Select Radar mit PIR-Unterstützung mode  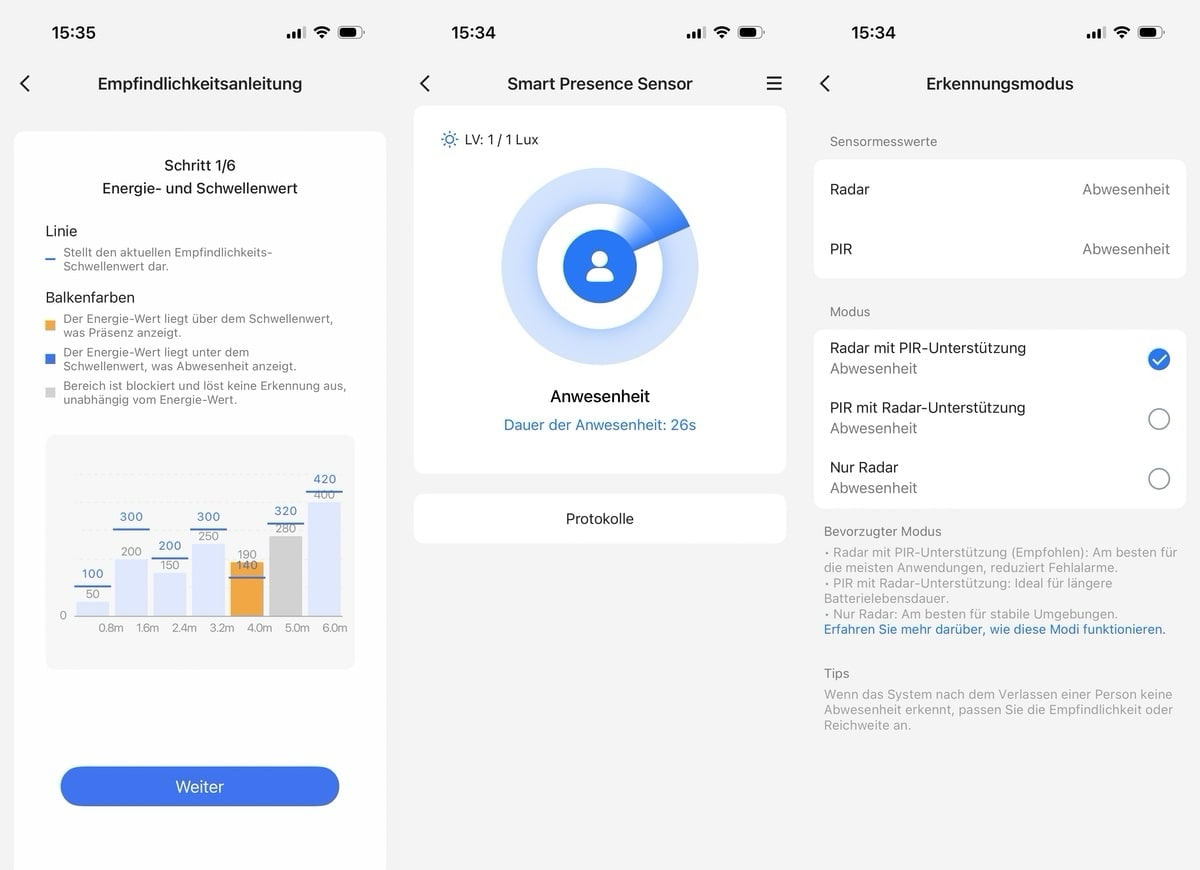pos(1158,359)
